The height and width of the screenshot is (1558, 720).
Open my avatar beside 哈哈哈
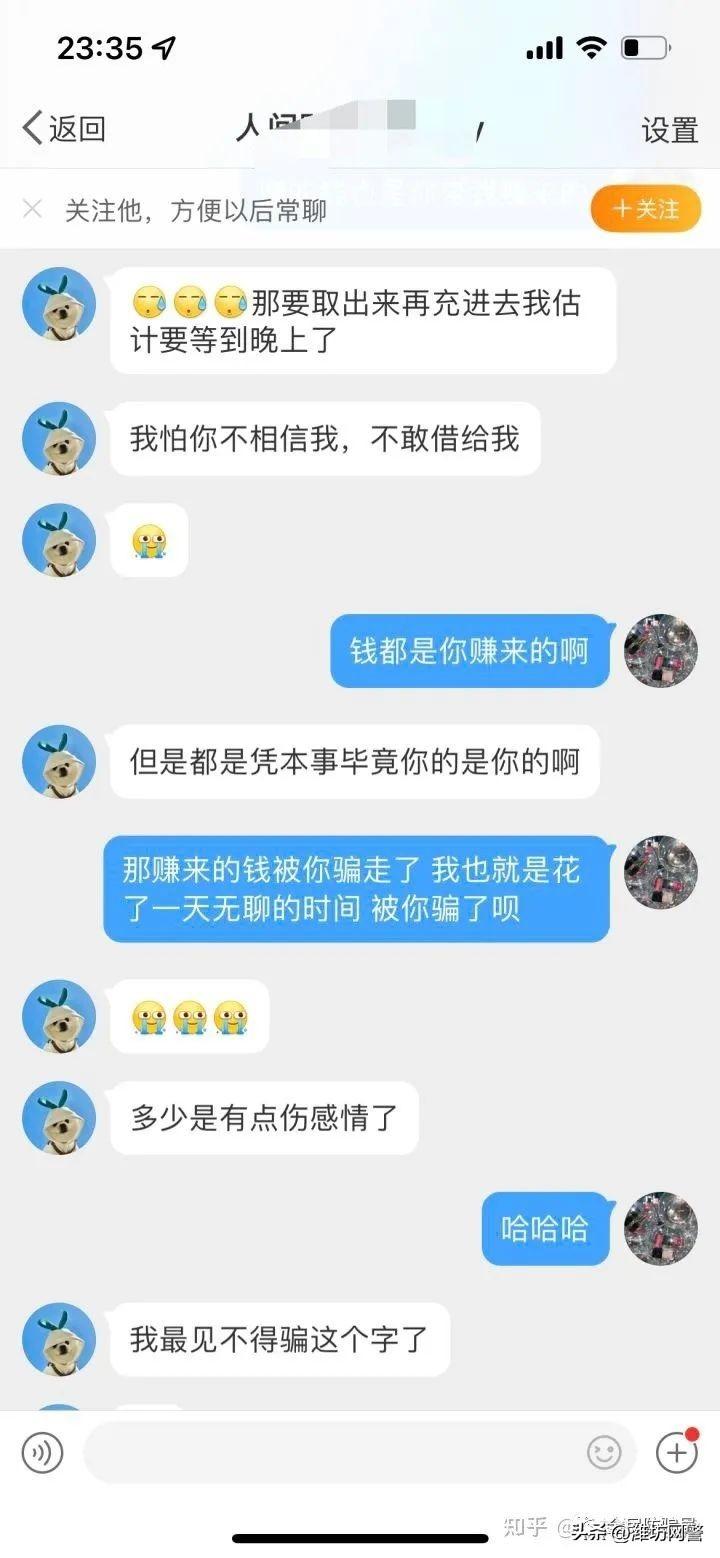[661, 1228]
